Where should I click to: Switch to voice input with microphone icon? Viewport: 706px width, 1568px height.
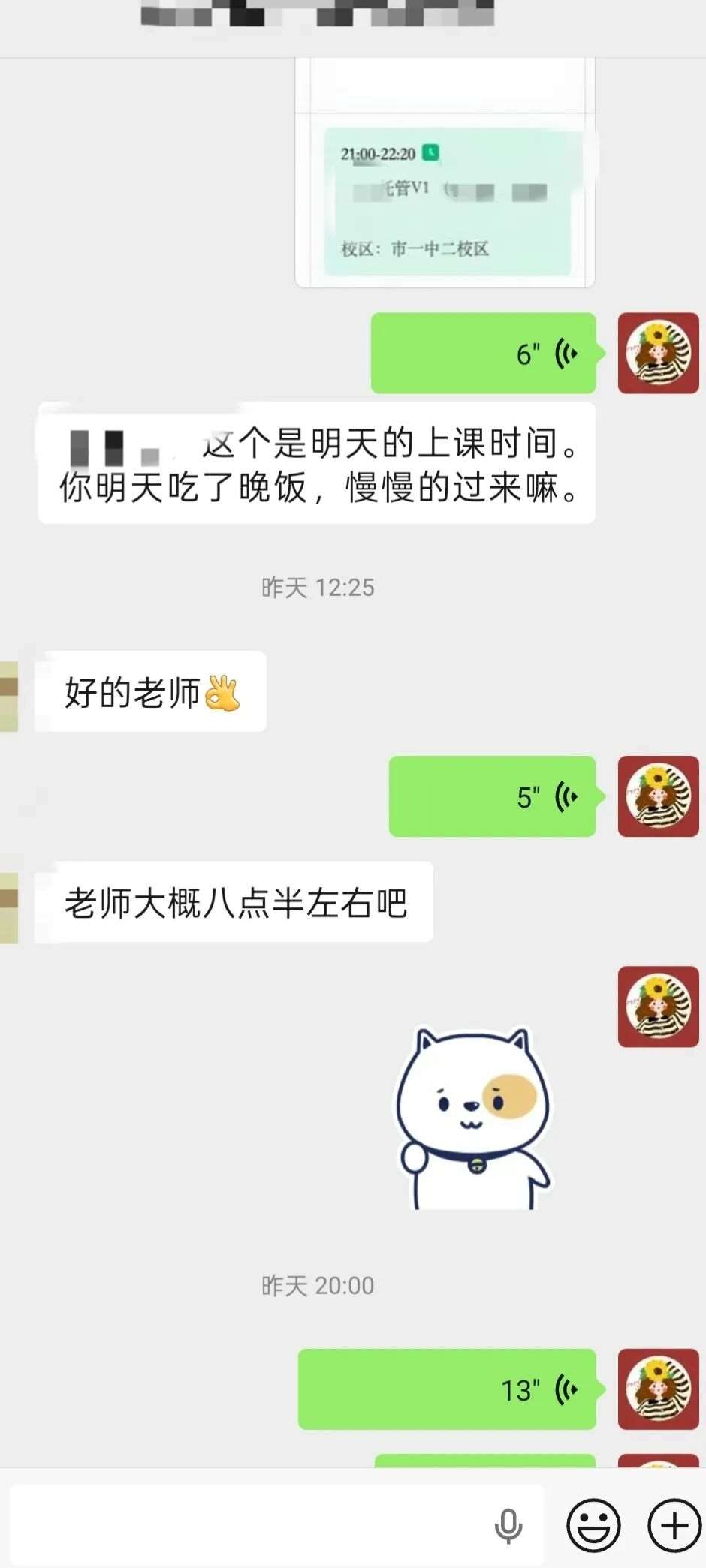click(x=508, y=1526)
